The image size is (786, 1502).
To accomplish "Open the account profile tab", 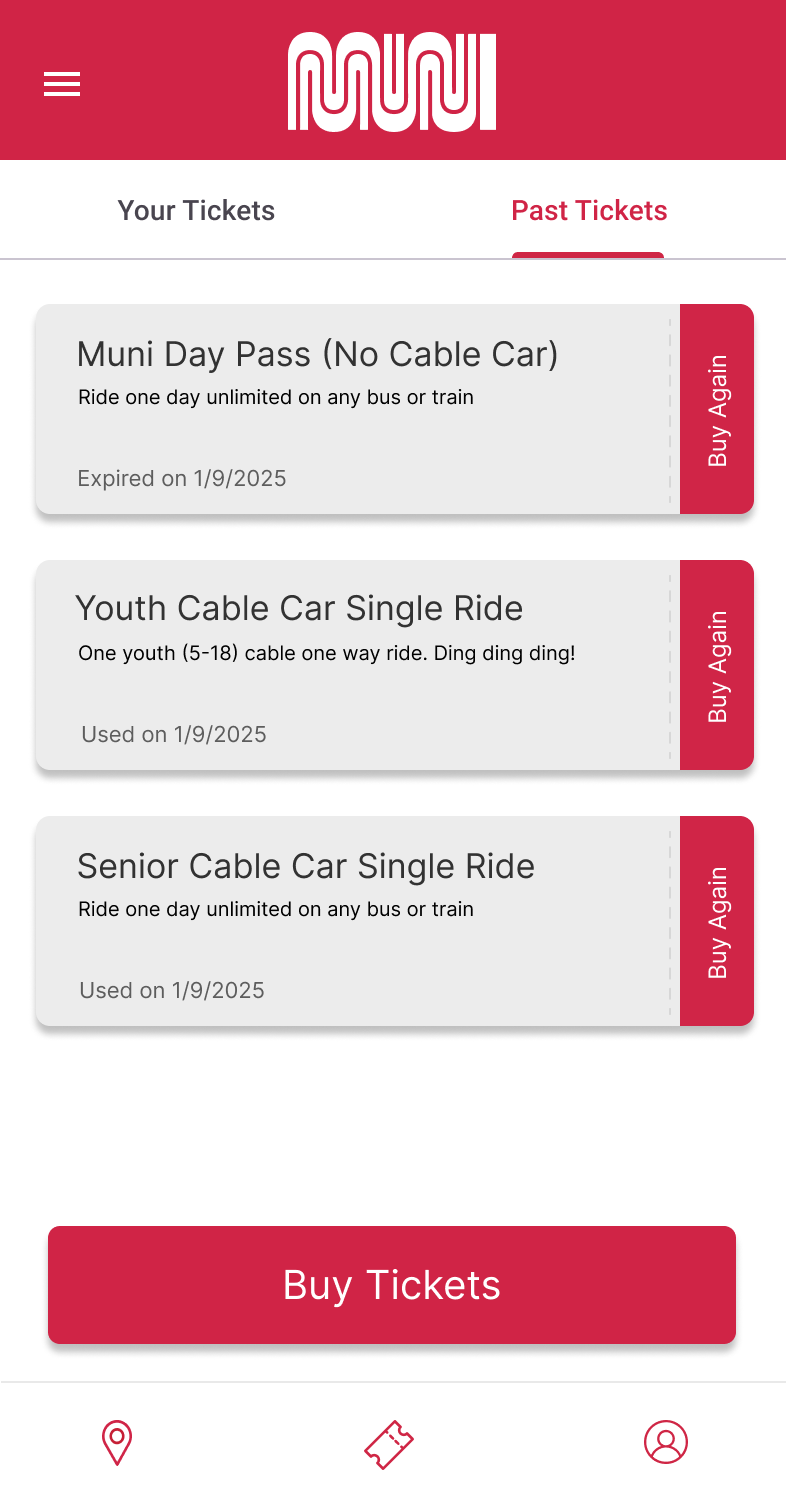I will point(666,1442).
